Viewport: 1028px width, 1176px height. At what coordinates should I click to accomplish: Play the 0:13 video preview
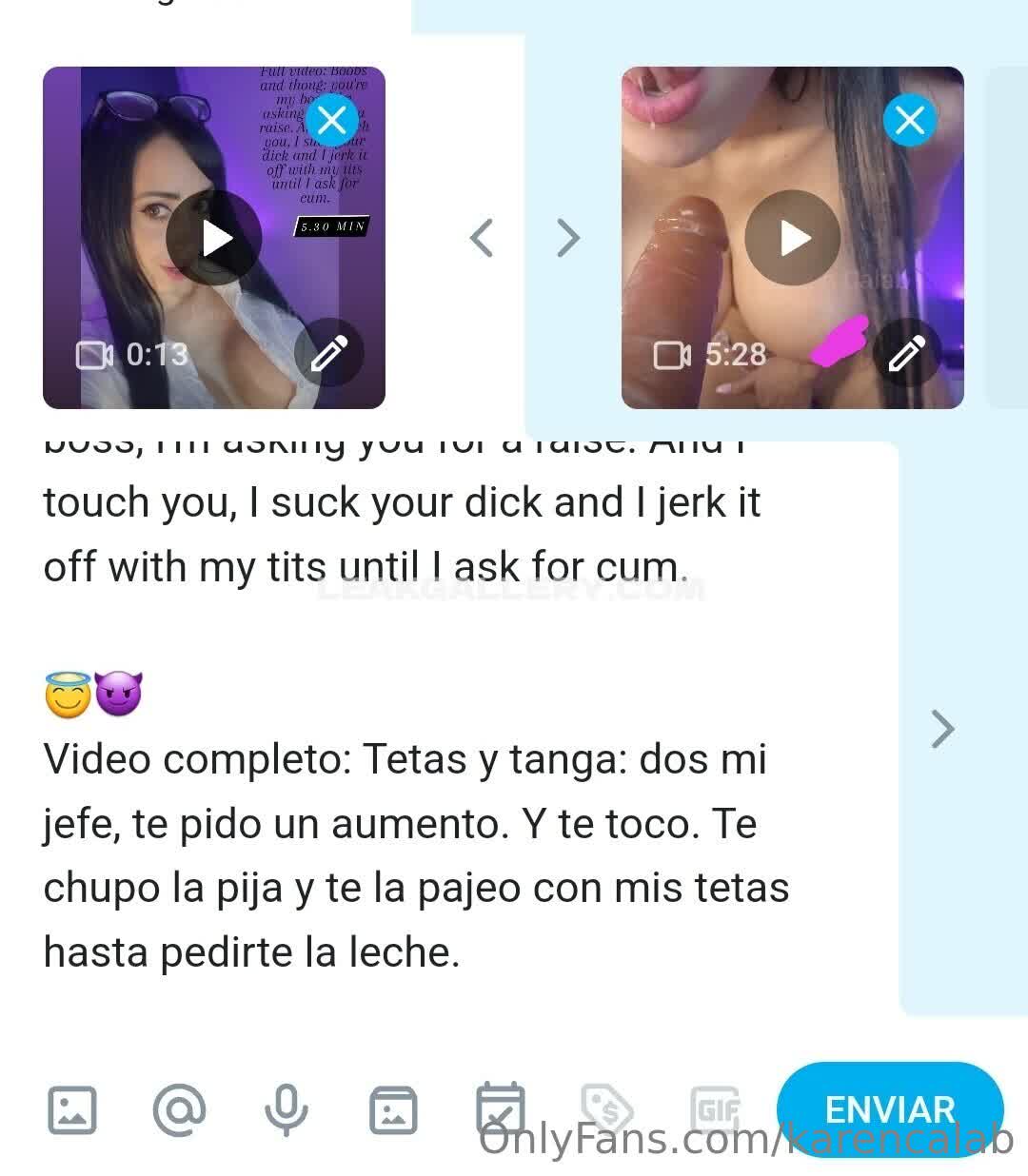click(214, 238)
